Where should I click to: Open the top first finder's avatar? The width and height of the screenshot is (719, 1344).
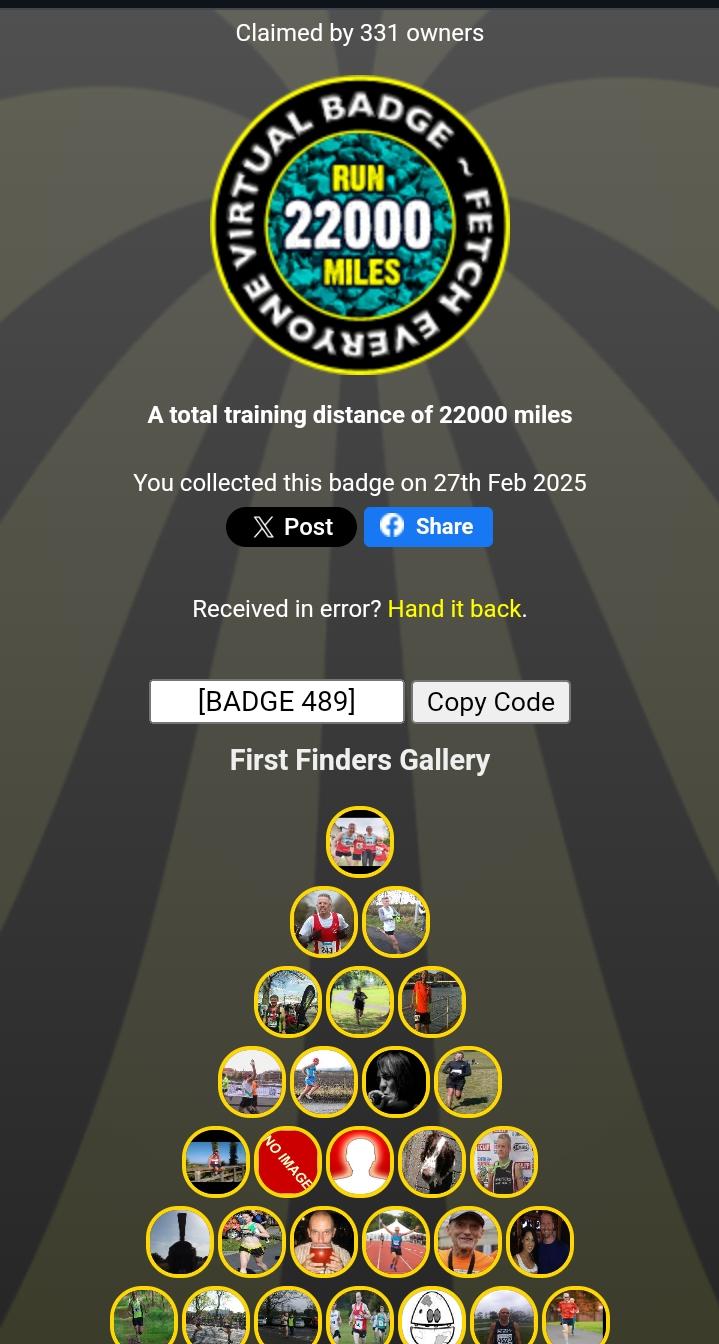360,842
